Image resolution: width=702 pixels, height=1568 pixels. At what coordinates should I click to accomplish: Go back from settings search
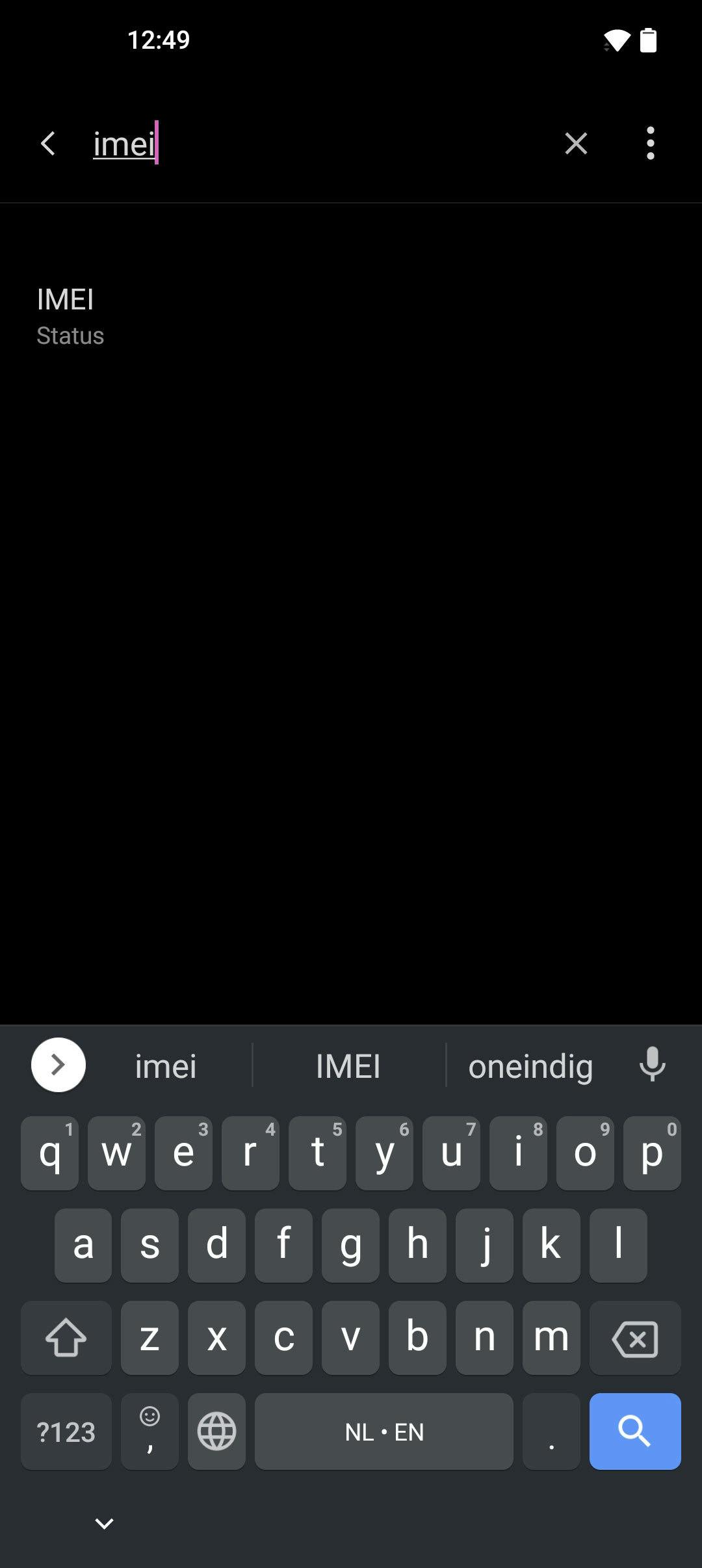[48, 144]
